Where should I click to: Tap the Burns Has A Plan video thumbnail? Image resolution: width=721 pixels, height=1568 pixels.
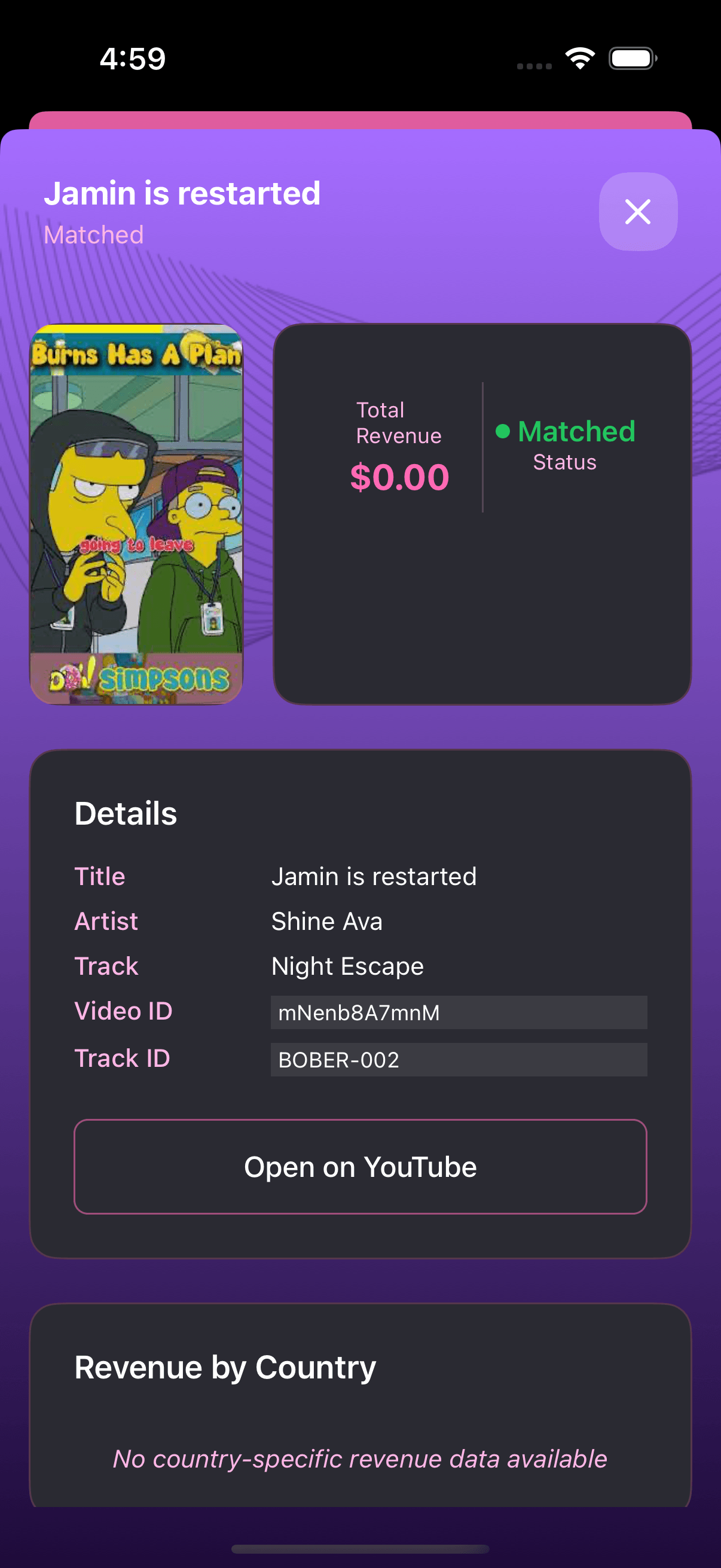click(x=136, y=514)
